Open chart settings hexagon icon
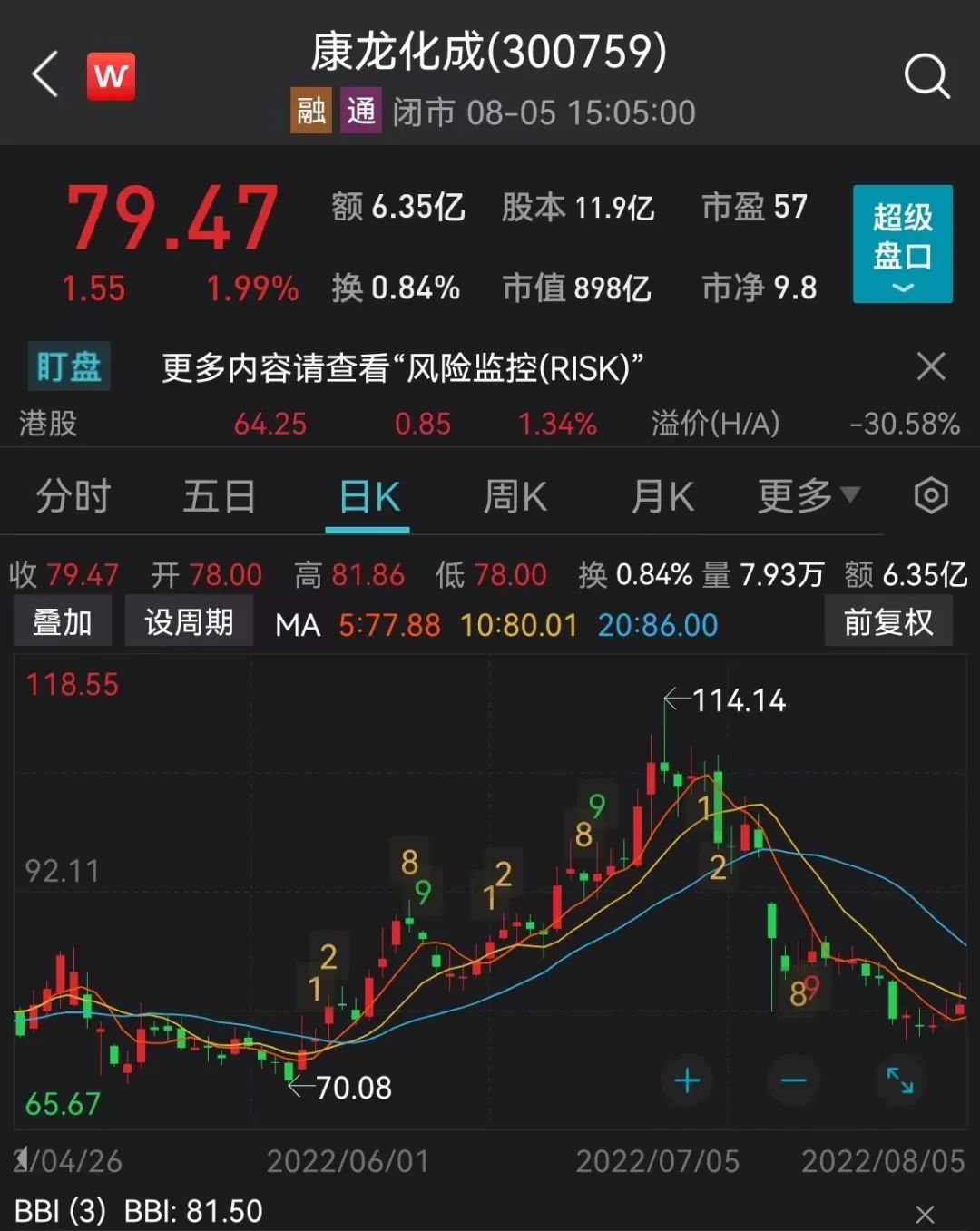 (x=931, y=496)
